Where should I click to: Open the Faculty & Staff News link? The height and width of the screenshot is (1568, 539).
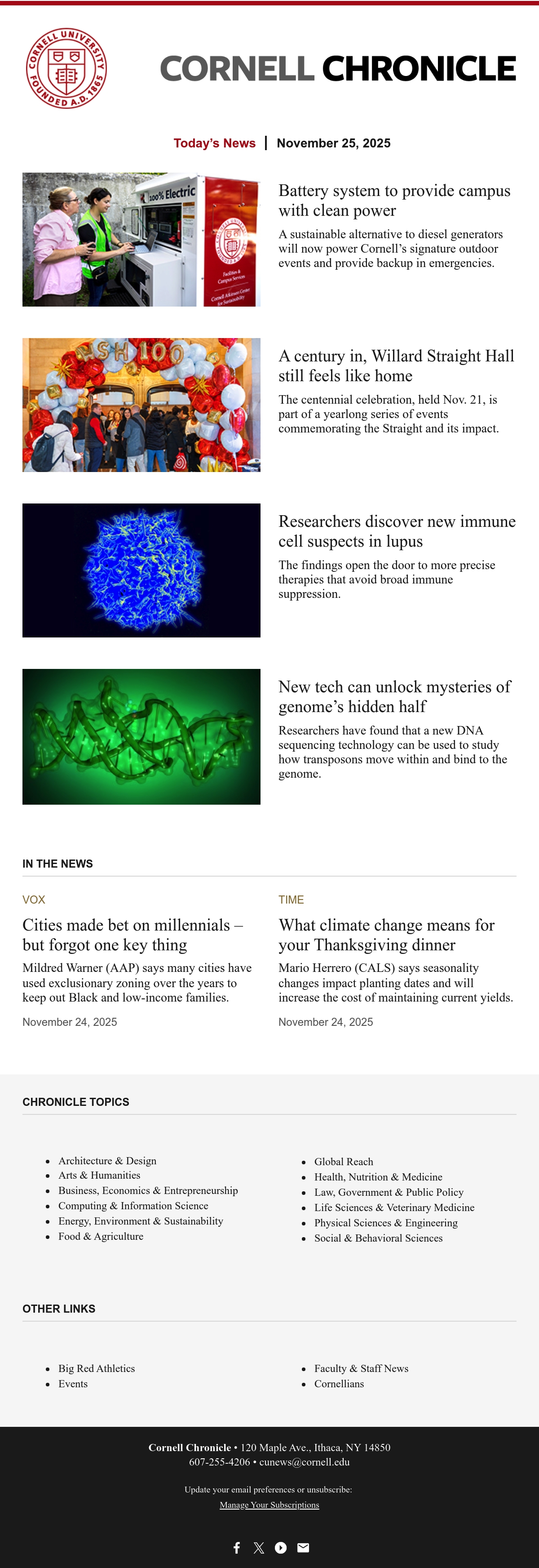[362, 1368]
